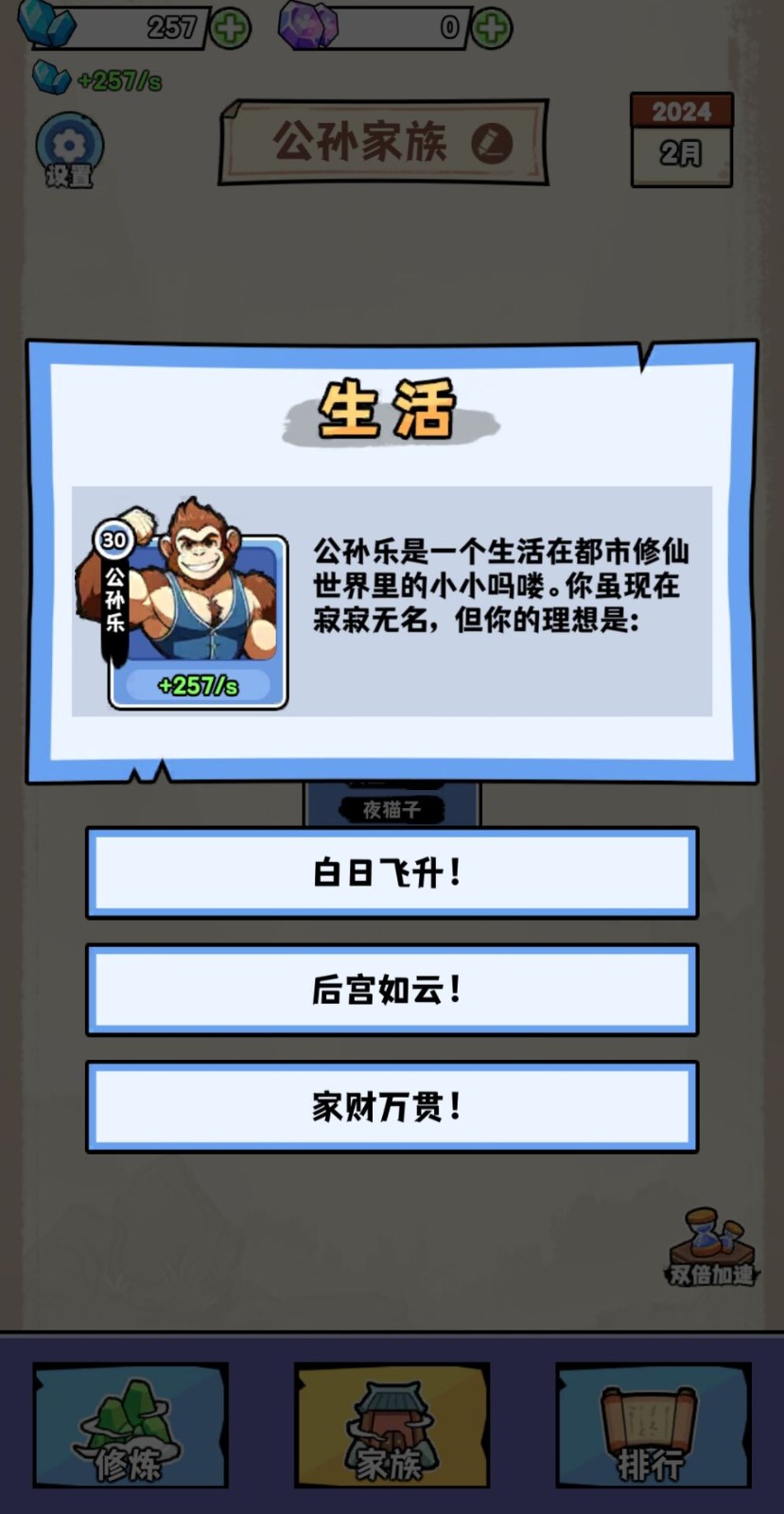Go to the 家族 tab
The image size is (784, 1514).
pyautogui.click(x=392, y=1424)
